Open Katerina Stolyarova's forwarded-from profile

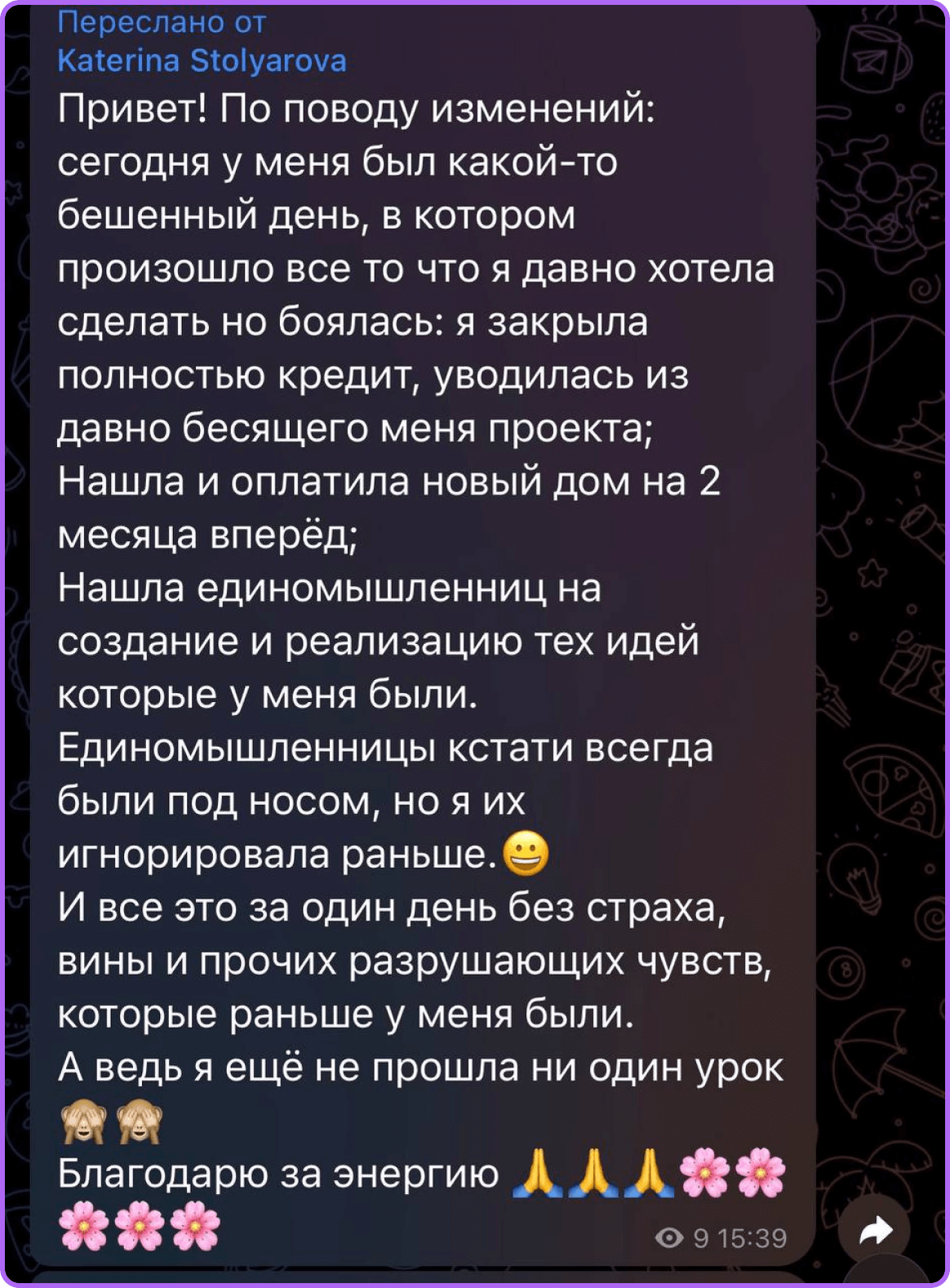click(x=202, y=60)
